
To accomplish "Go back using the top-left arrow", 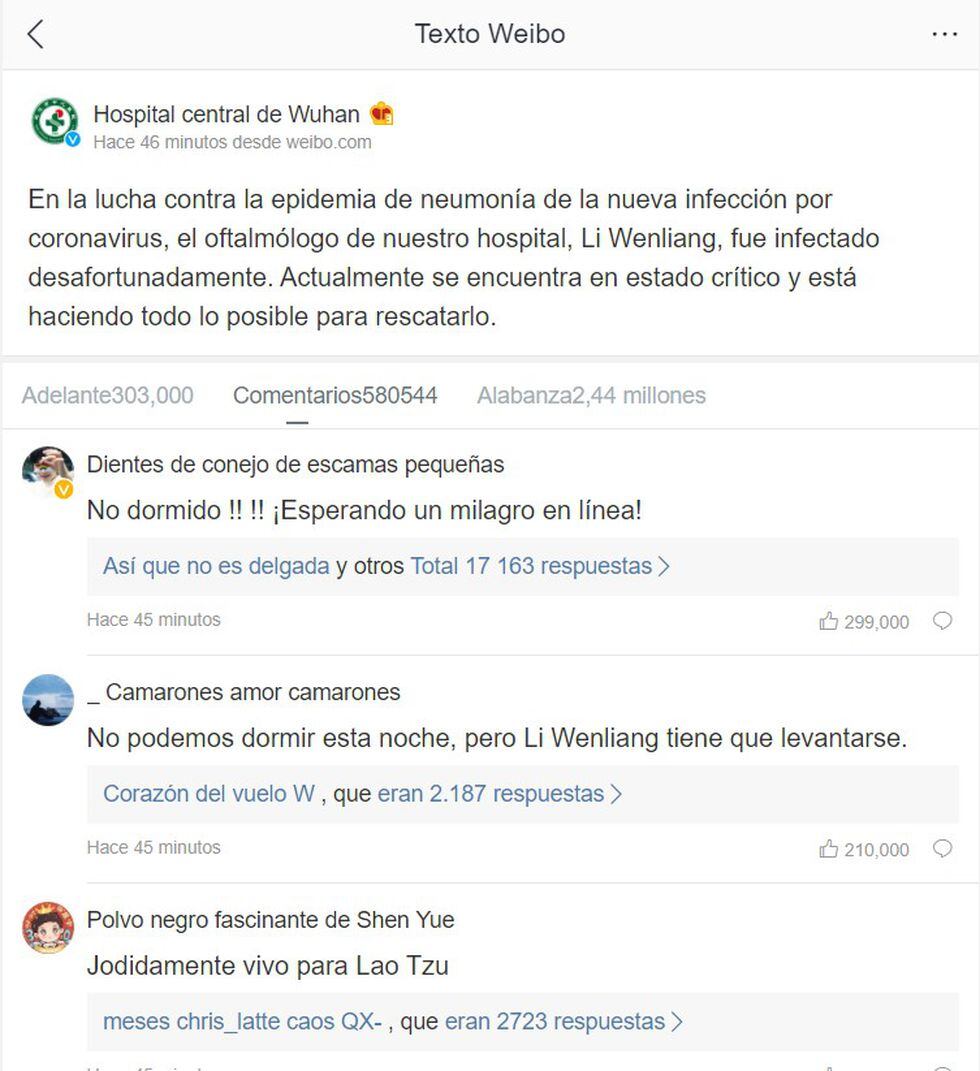I will coord(36,34).
